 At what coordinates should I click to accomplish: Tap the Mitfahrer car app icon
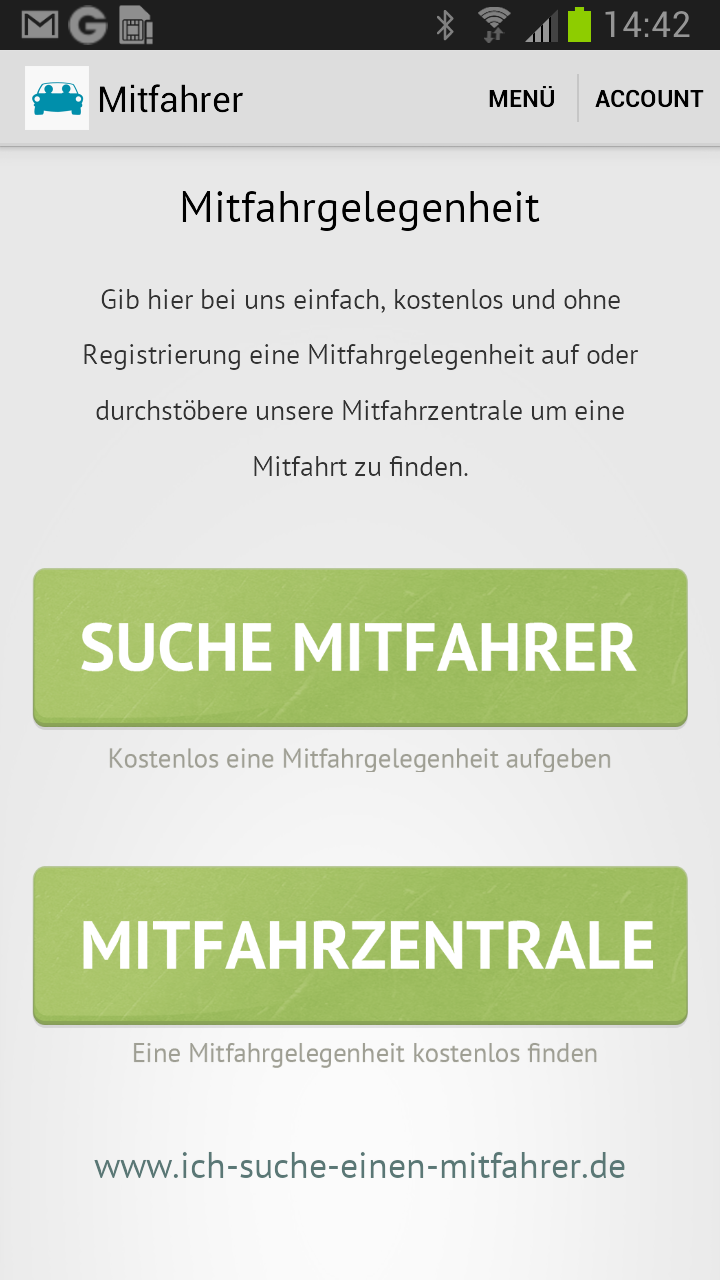pos(57,98)
